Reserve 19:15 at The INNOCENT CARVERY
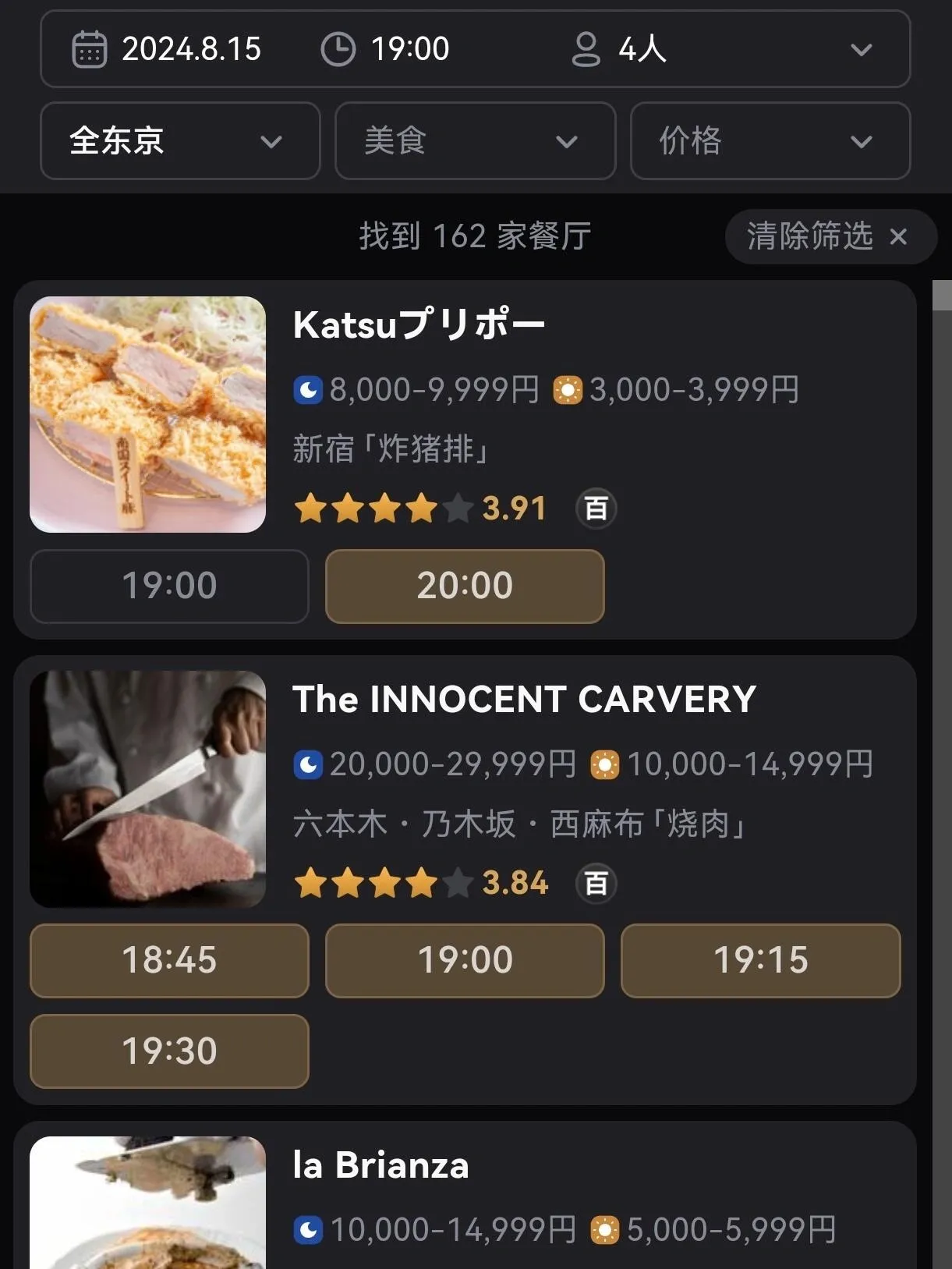Screen dimensions: 952x1269 coord(760,960)
